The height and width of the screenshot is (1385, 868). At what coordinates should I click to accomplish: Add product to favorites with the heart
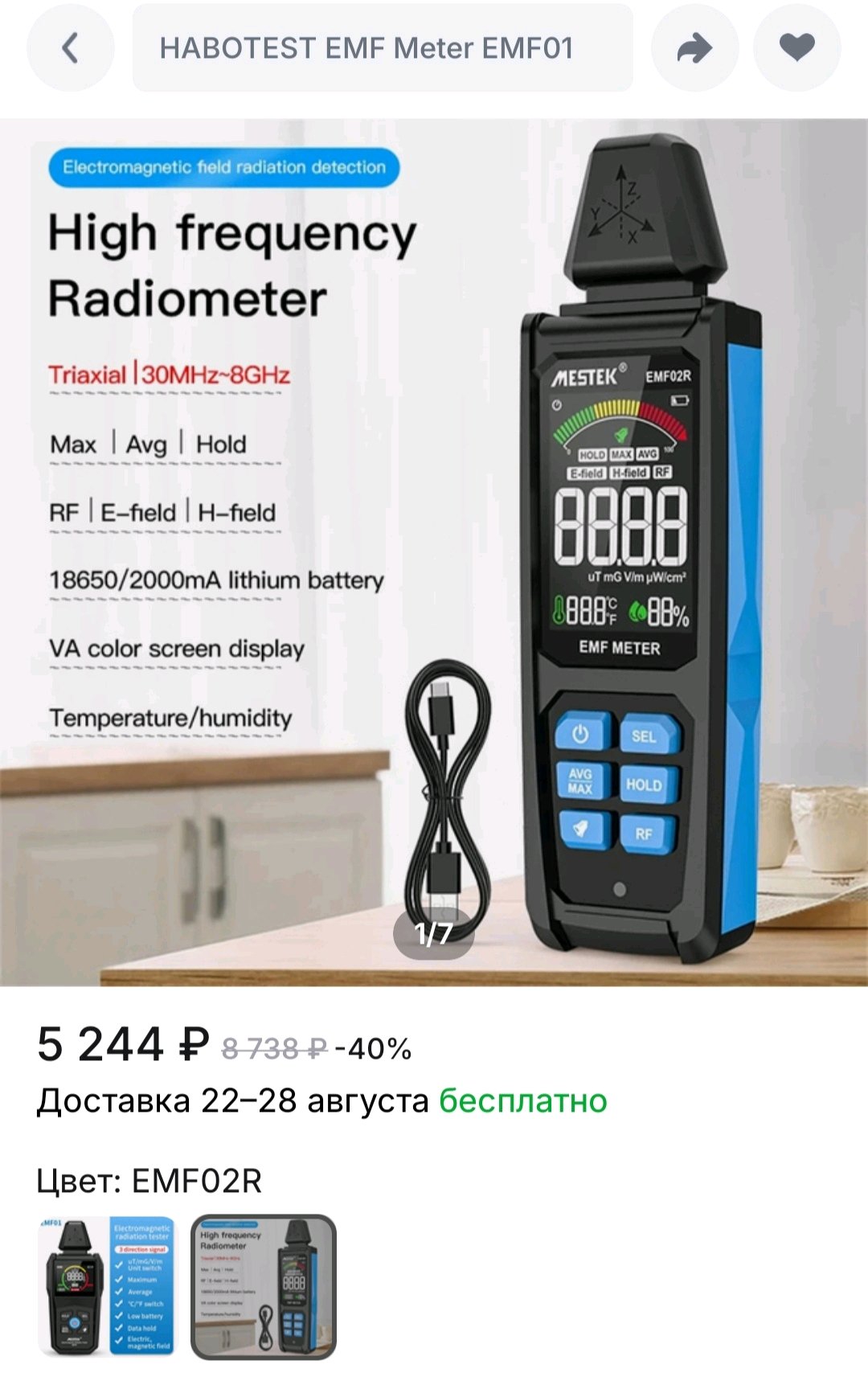[x=796, y=48]
